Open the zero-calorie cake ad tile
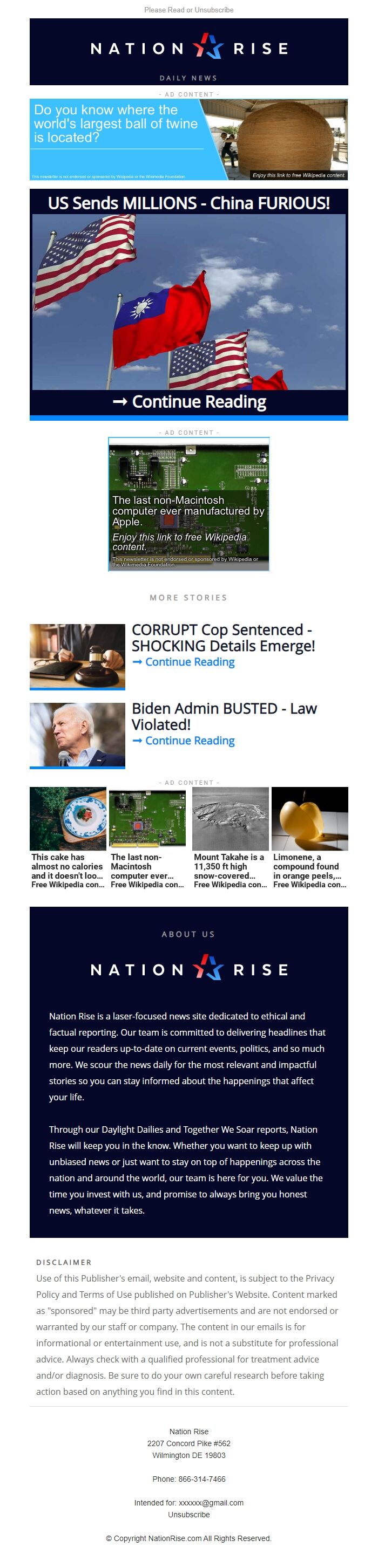 coord(68,837)
